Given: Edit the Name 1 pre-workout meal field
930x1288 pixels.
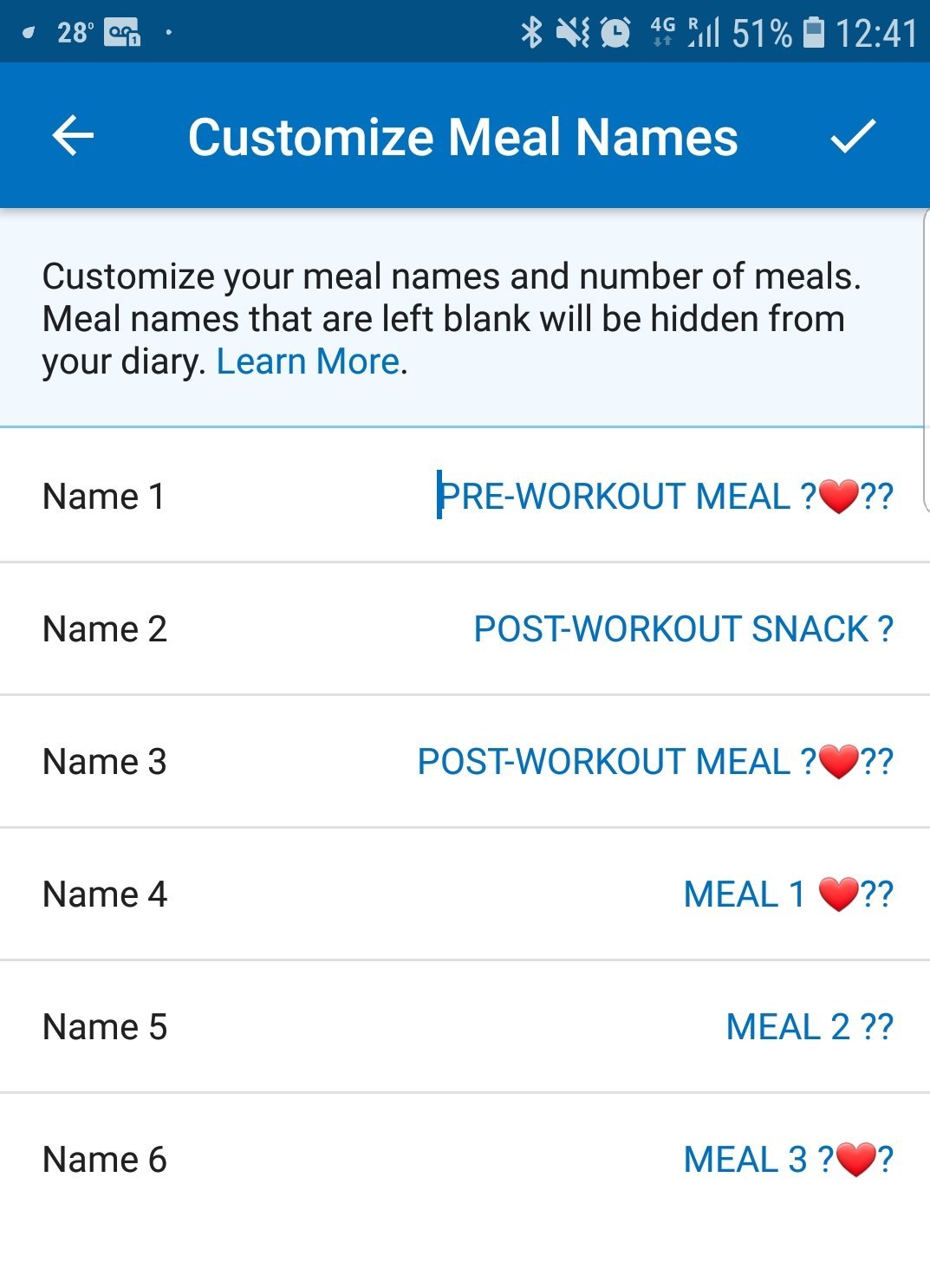Looking at the screenshot, I should coord(664,497).
